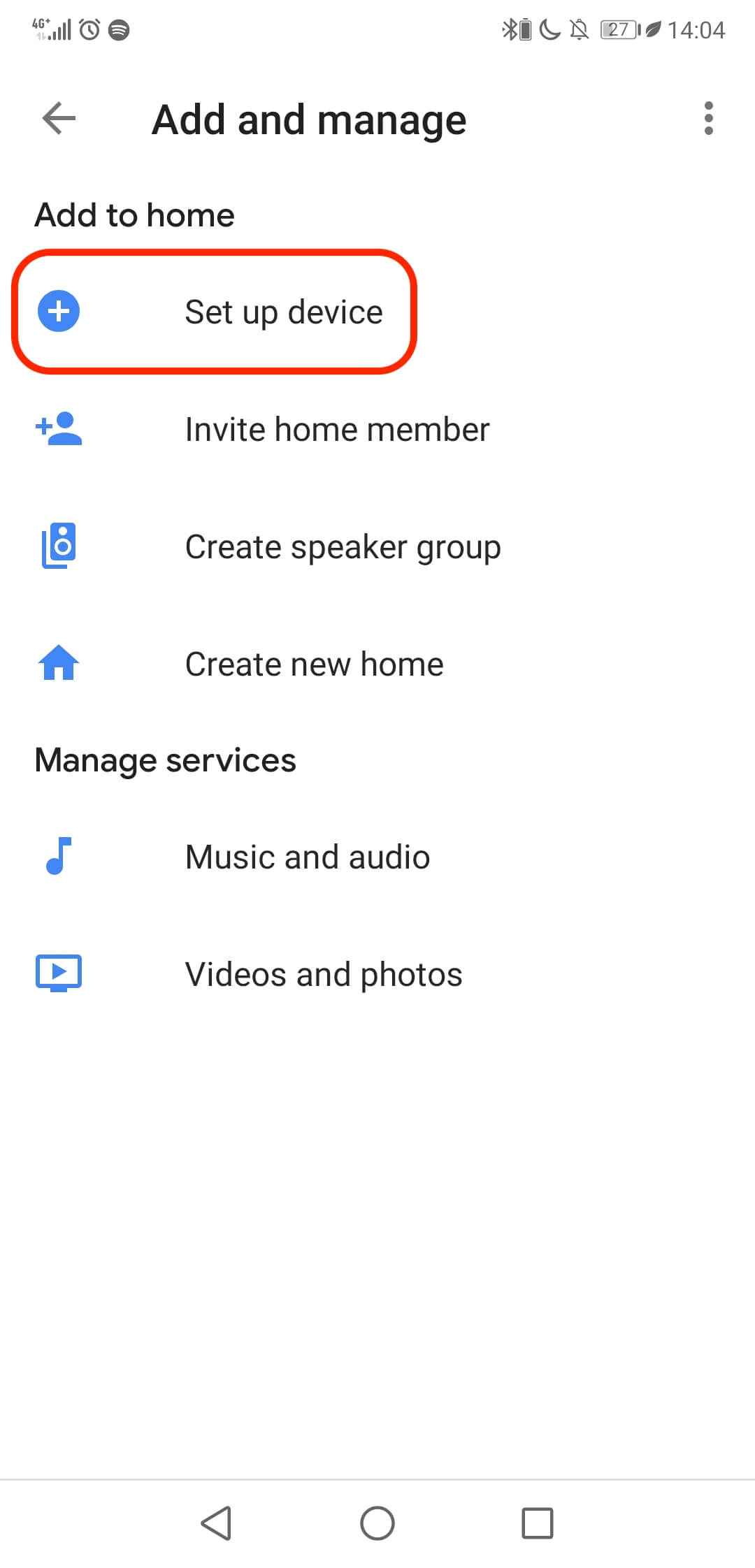Image resolution: width=755 pixels, height=1568 pixels.
Task: Open the three-dot overflow menu
Action: 708,118
